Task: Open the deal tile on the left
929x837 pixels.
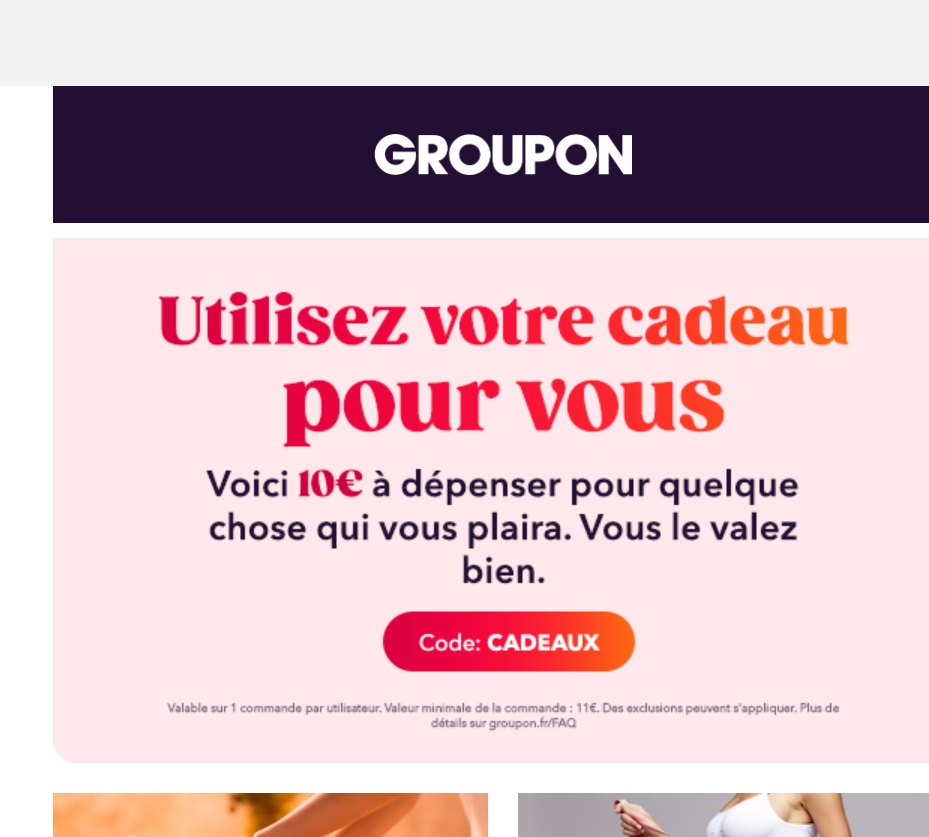Action: pos(270,815)
